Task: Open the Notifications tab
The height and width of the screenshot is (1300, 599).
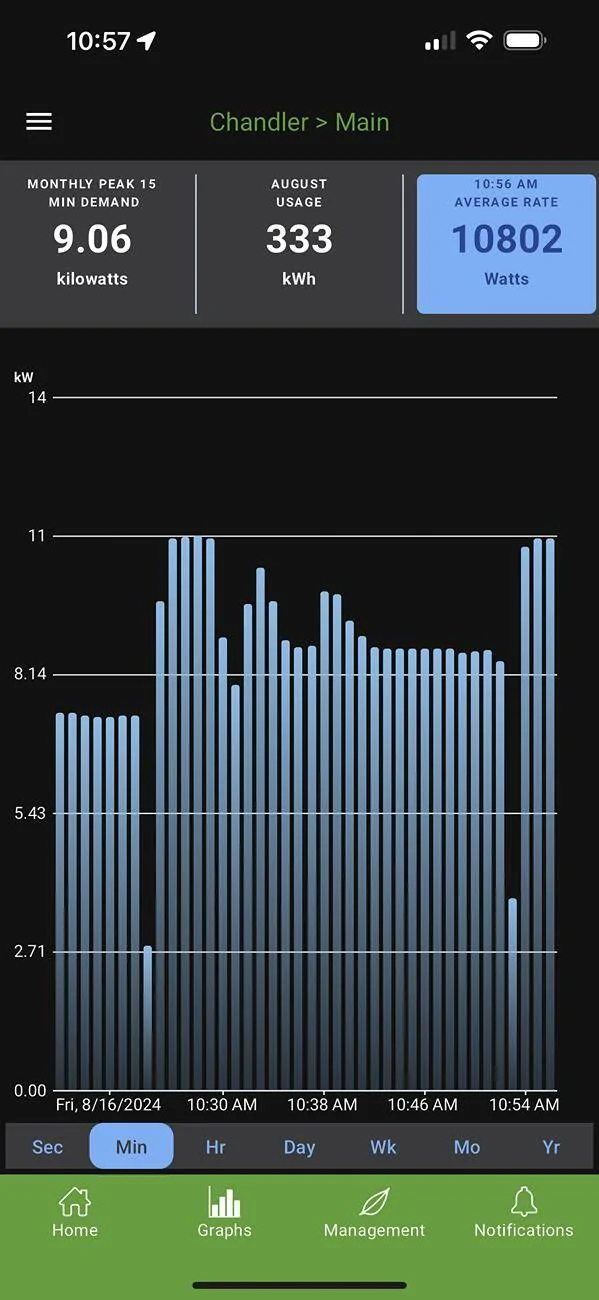Action: coord(524,1213)
